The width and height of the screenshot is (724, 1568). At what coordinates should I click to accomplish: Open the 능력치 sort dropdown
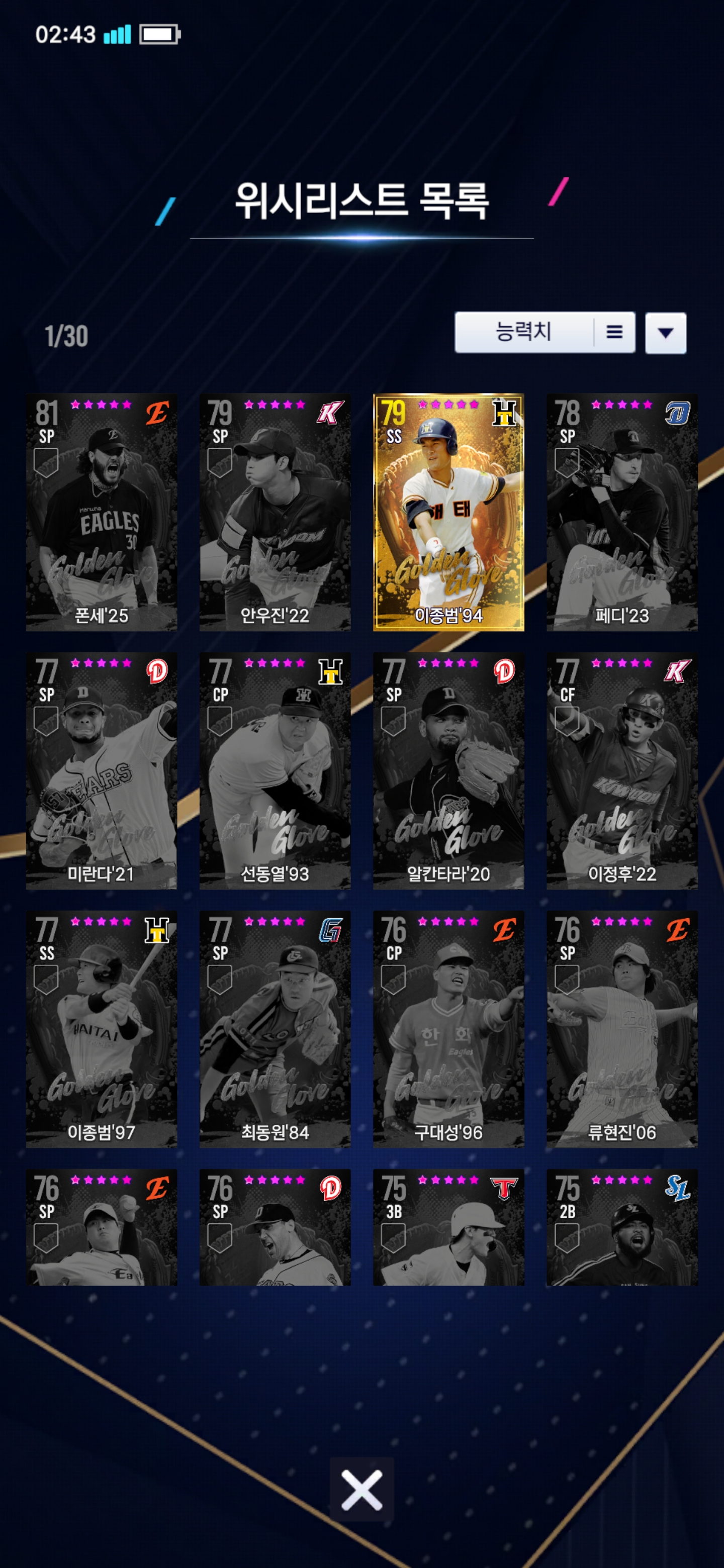[544, 332]
